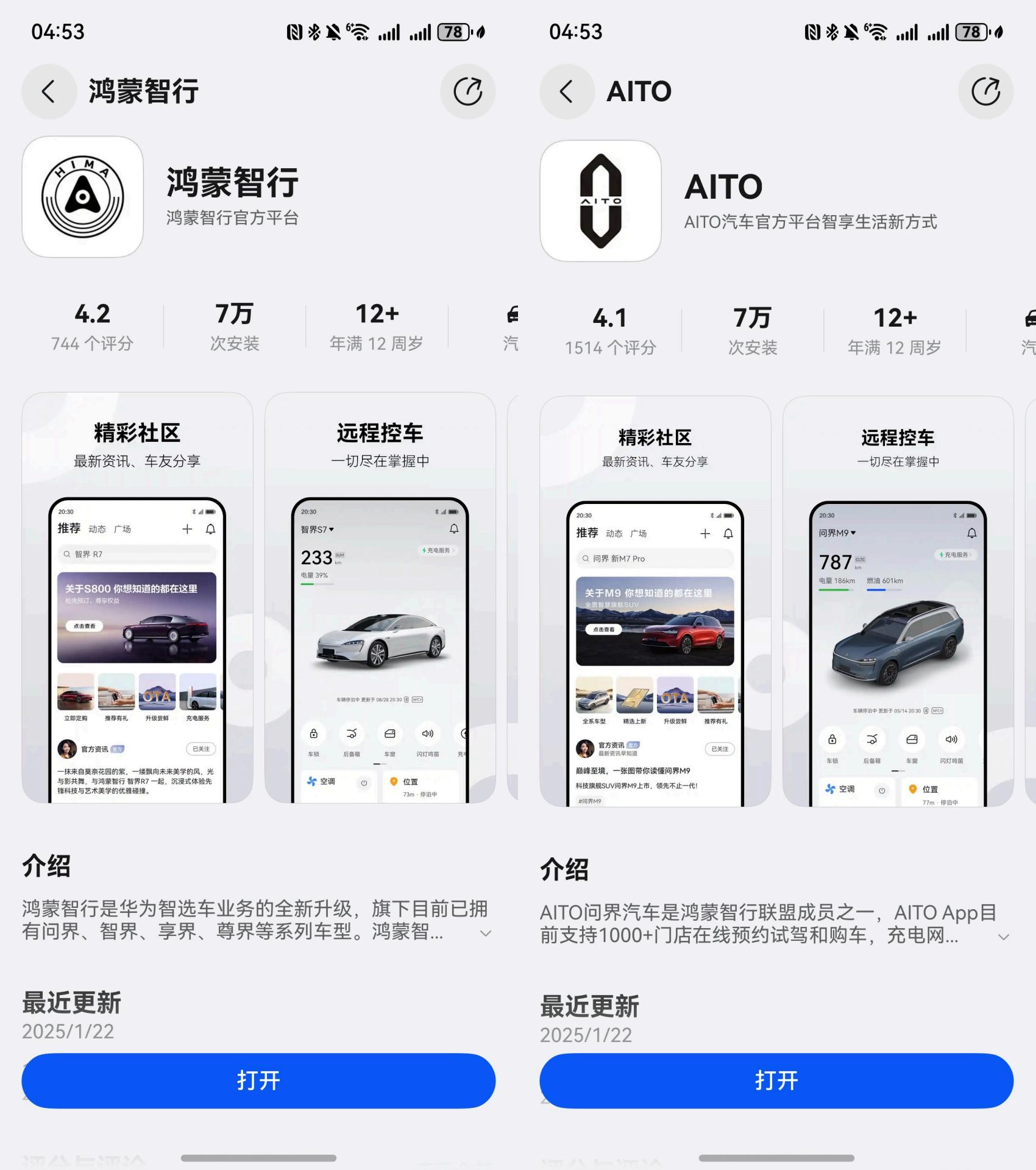Open the AITO app with 打开

click(776, 1080)
